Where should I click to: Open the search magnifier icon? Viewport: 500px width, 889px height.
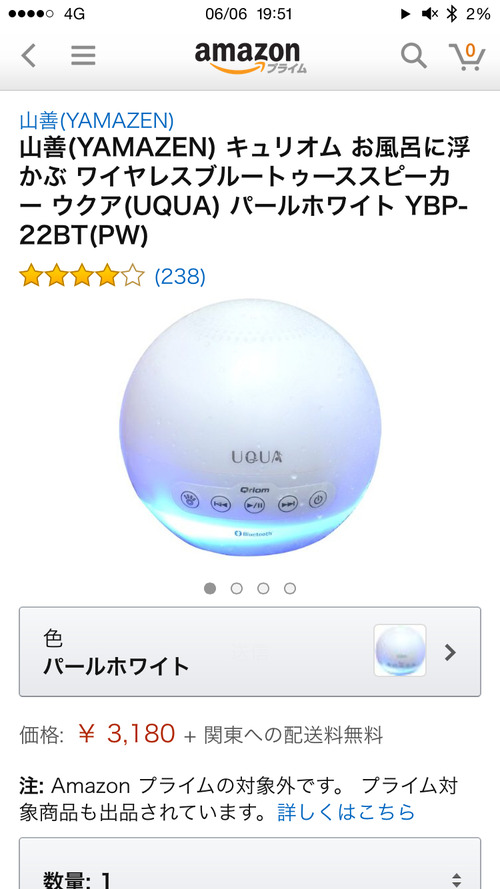(x=414, y=56)
